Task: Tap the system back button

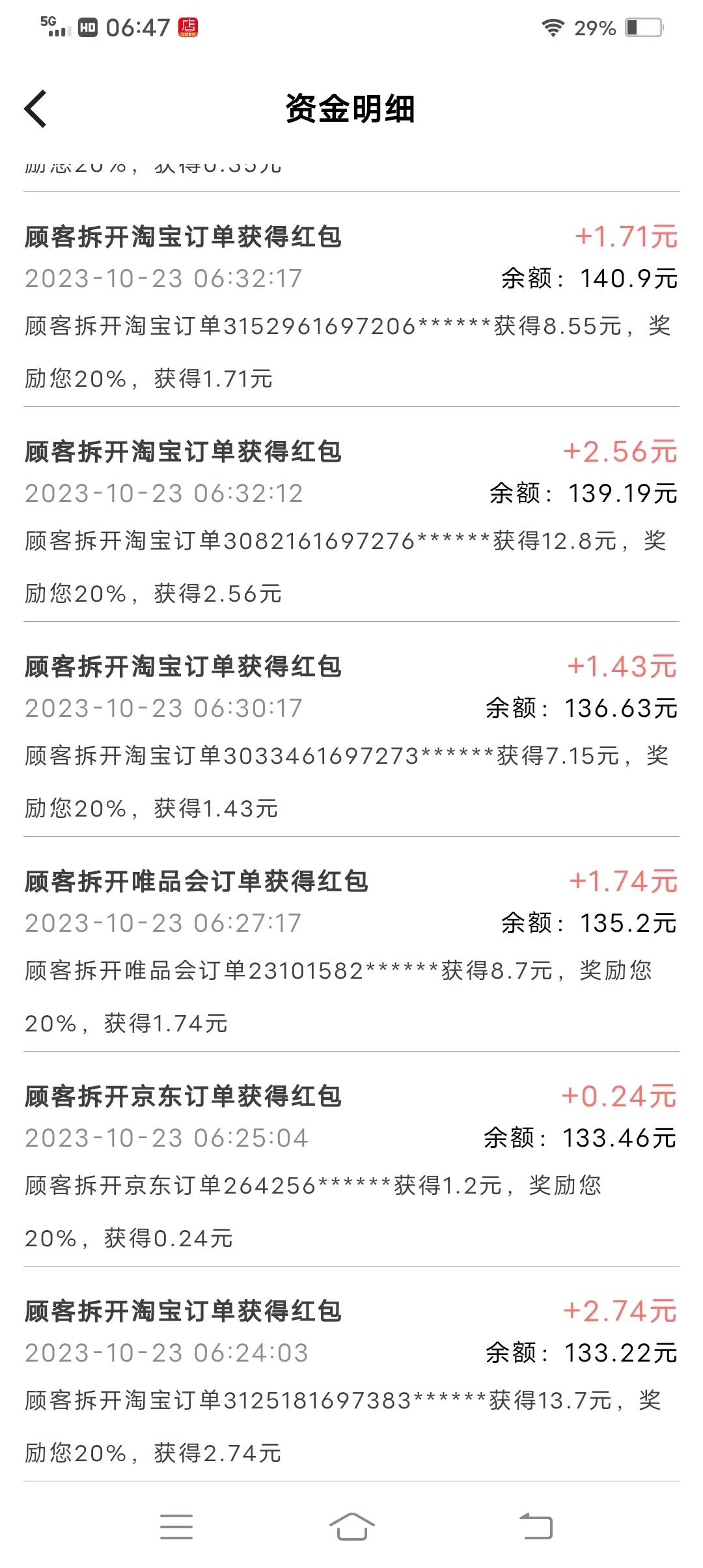Action: (536, 1527)
